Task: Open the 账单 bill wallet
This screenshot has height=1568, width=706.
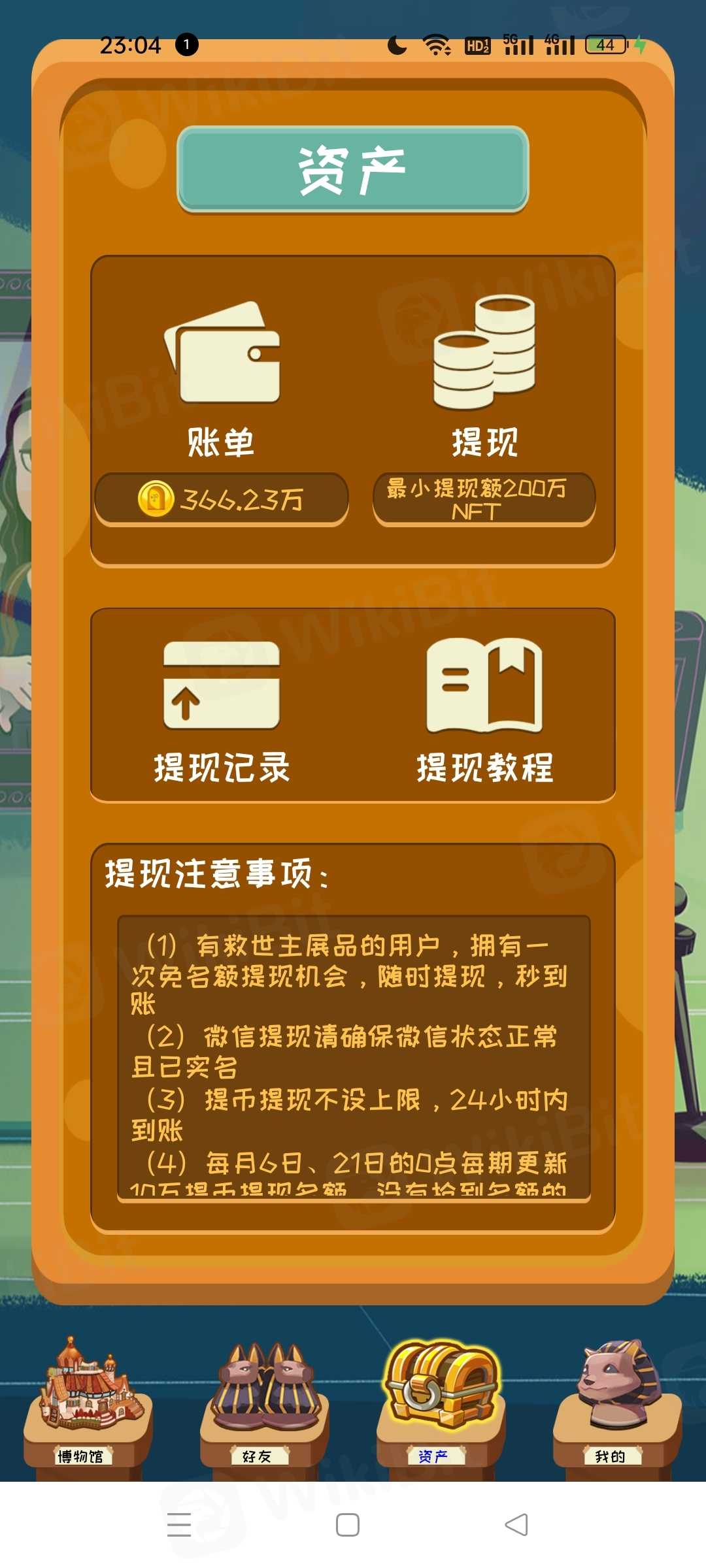Action: pyautogui.click(x=222, y=379)
